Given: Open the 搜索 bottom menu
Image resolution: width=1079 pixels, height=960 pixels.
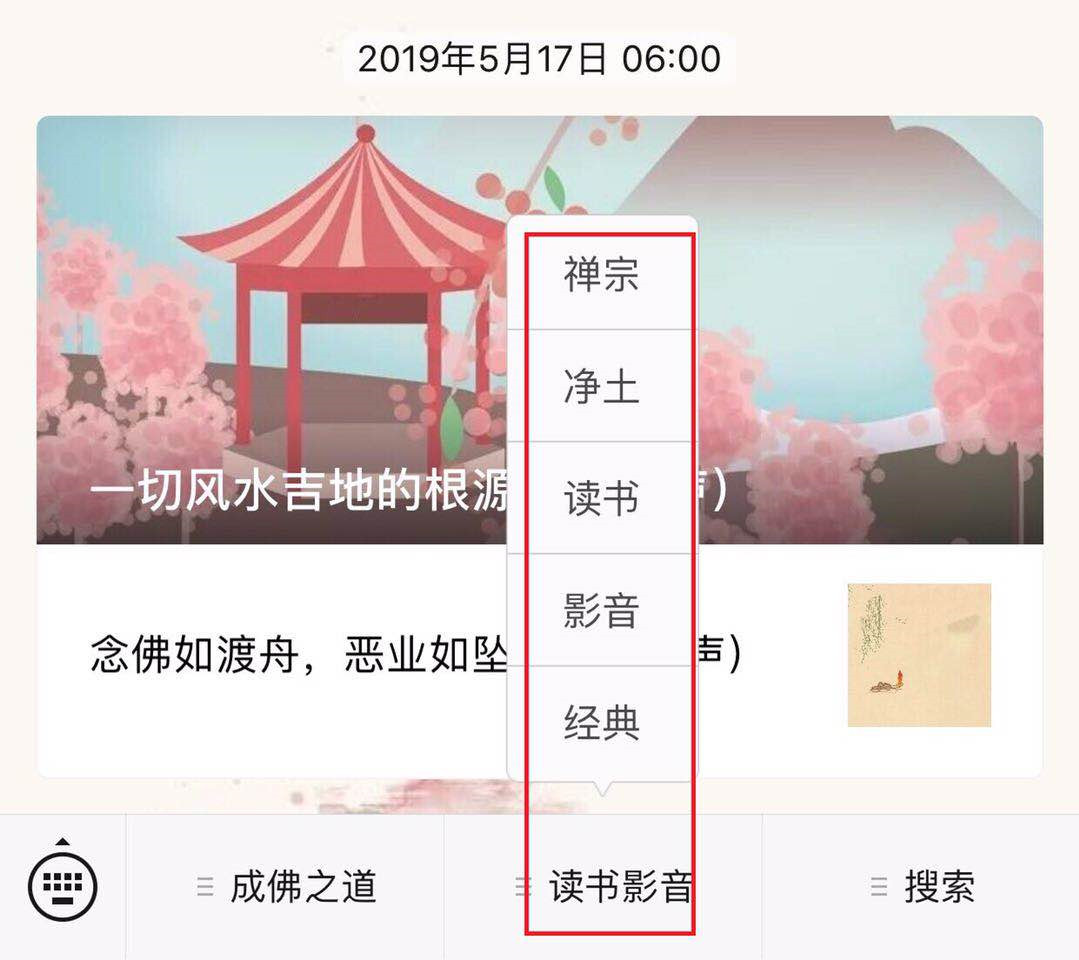Looking at the screenshot, I should 921,887.
